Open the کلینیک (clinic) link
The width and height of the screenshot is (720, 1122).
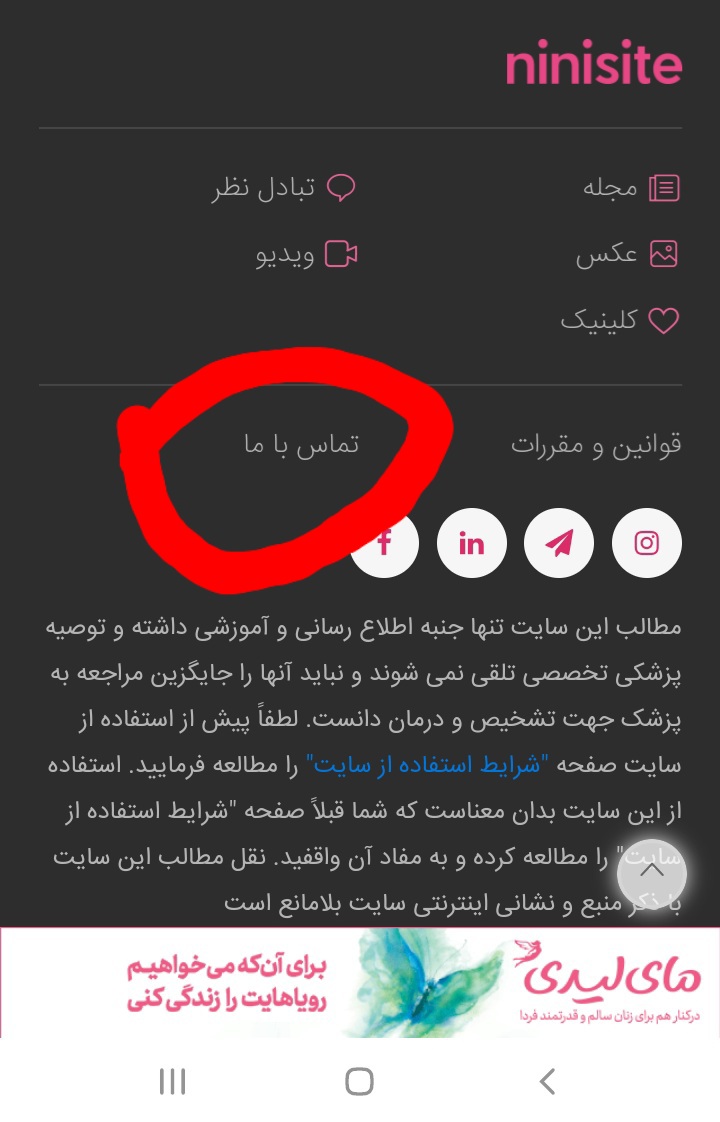[618, 320]
